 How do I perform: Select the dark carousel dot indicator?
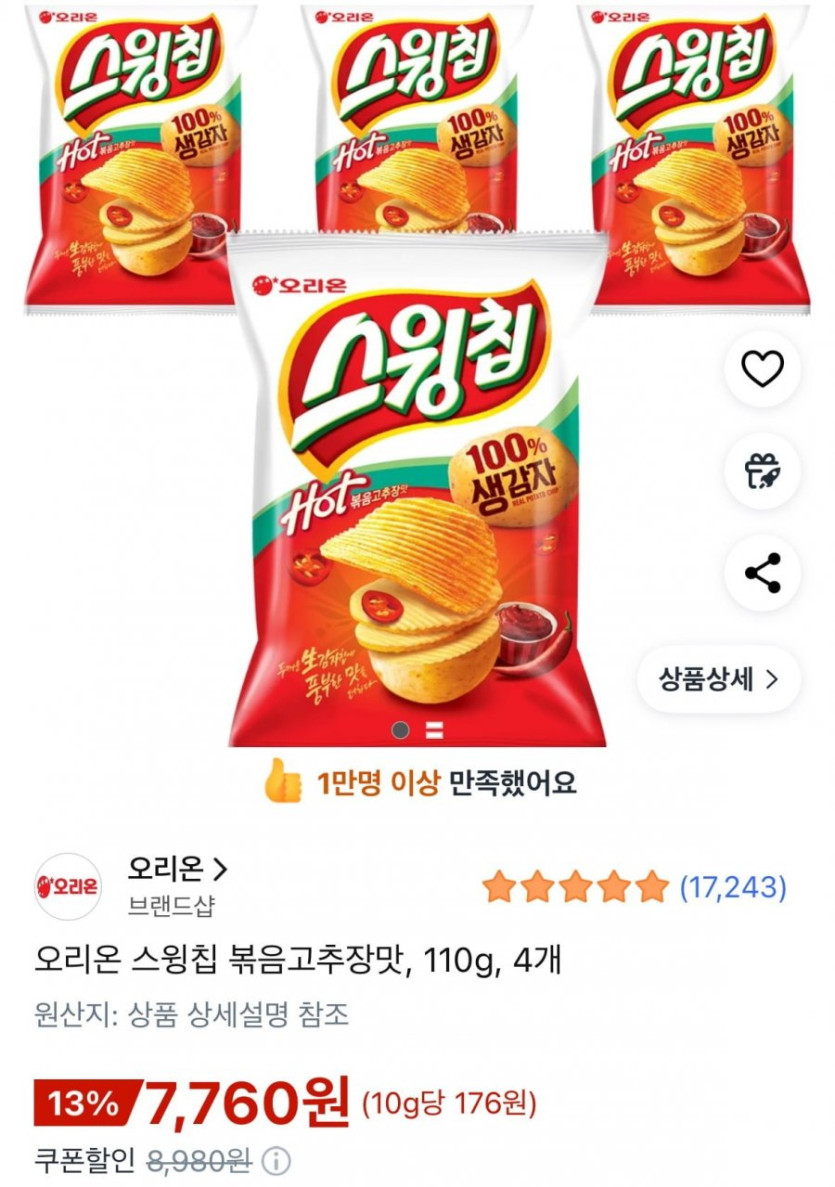pyautogui.click(x=402, y=730)
